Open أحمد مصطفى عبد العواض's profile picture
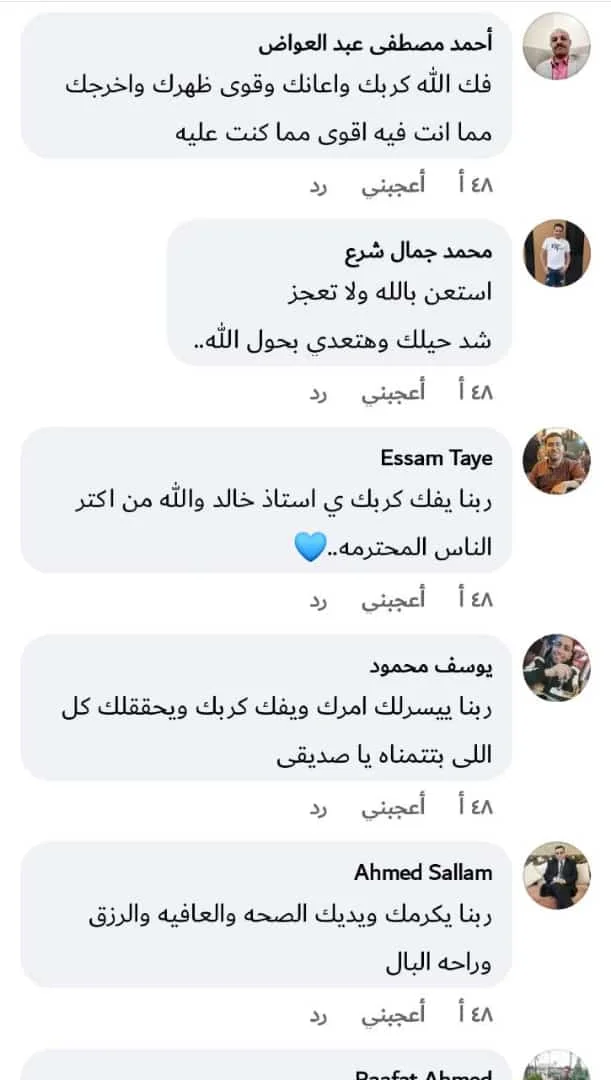611x1080 pixels. click(x=557, y=47)
